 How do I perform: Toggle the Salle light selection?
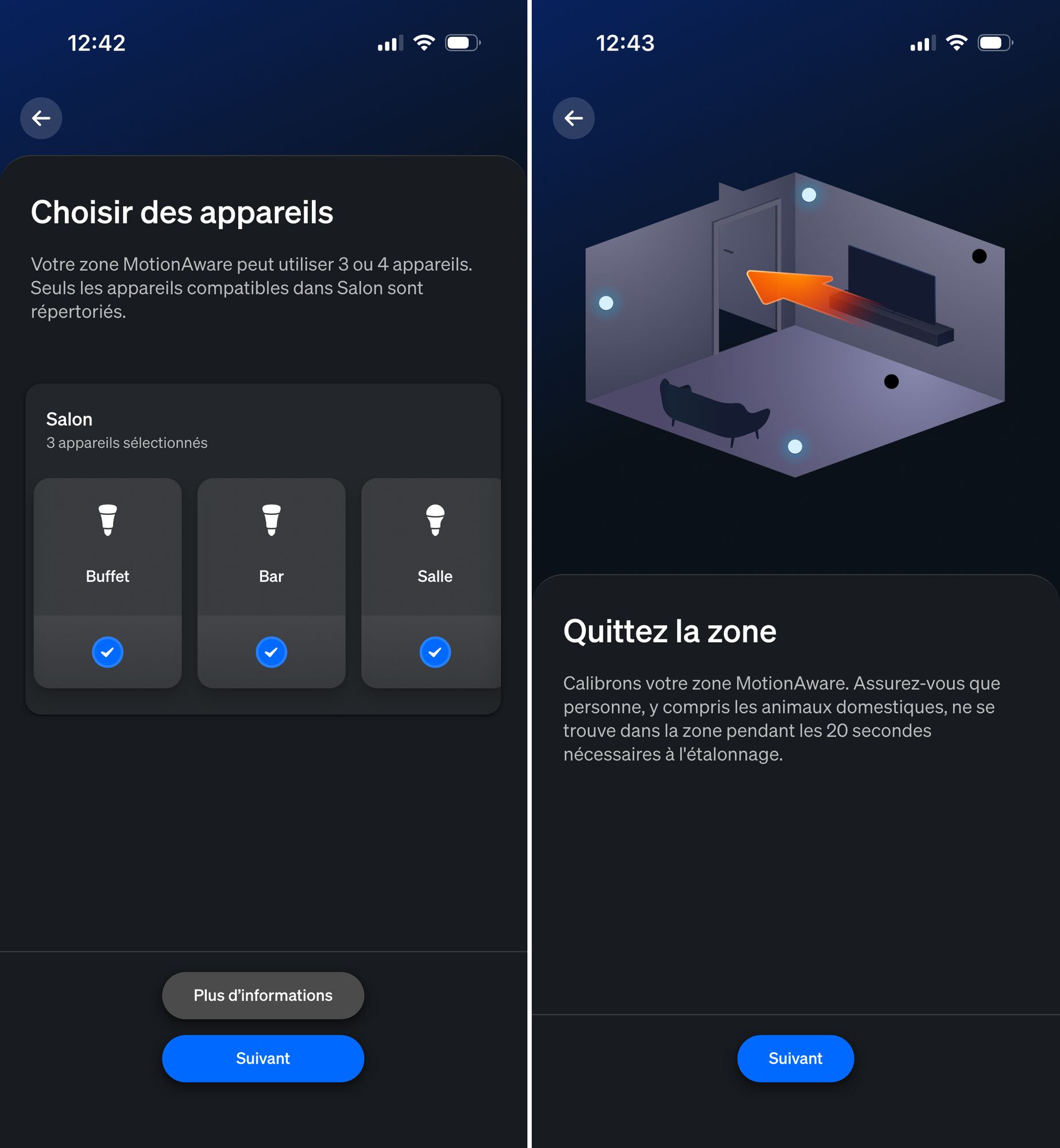click(435, 652)
